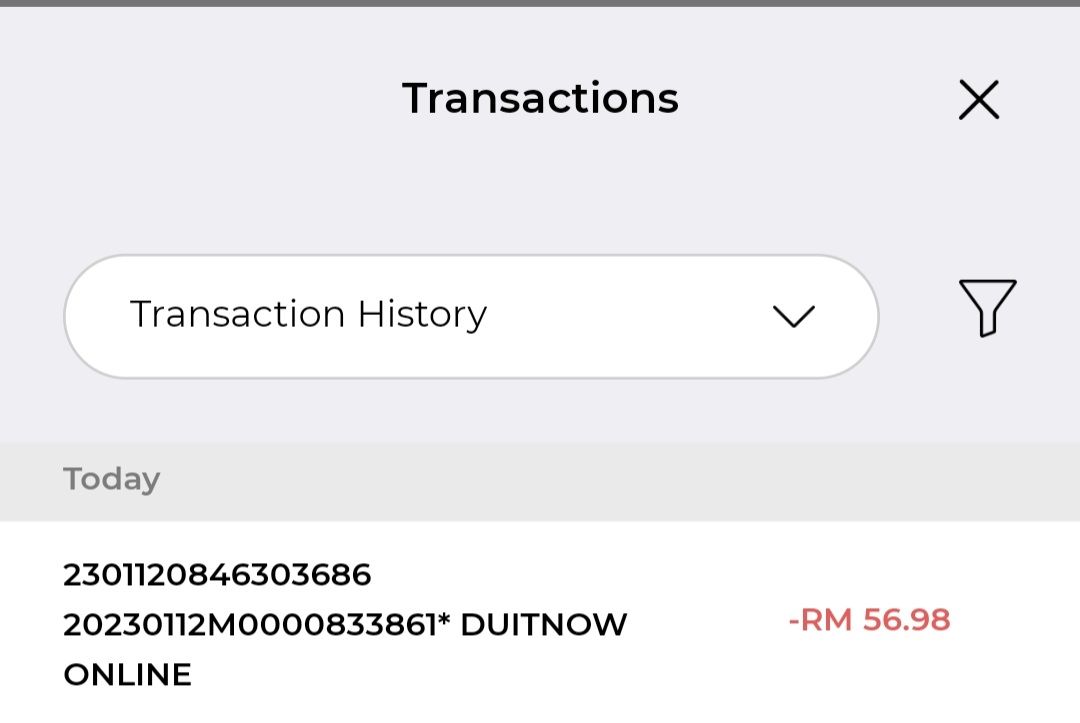Close the Transactions screen
This screenshot has height=723, width=1080.
pyautogui.click(x=978, y=100)
